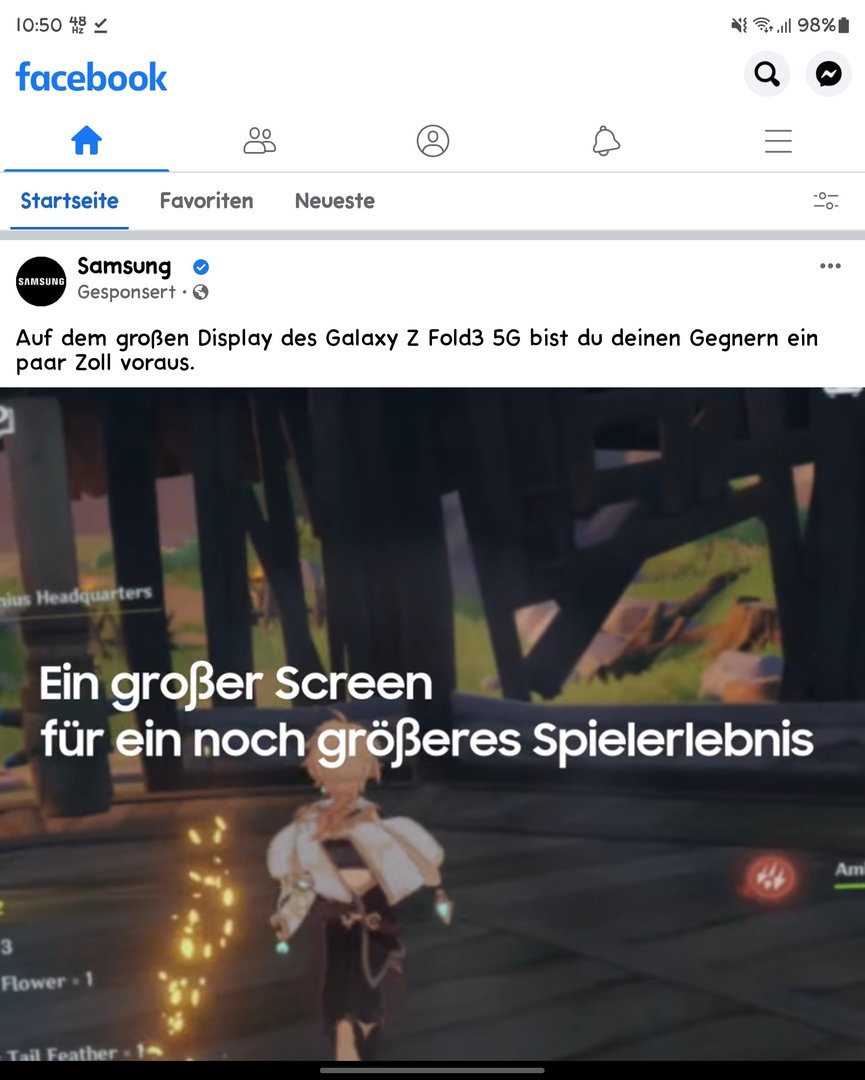Open the Friends tab

tap(260, 141)
